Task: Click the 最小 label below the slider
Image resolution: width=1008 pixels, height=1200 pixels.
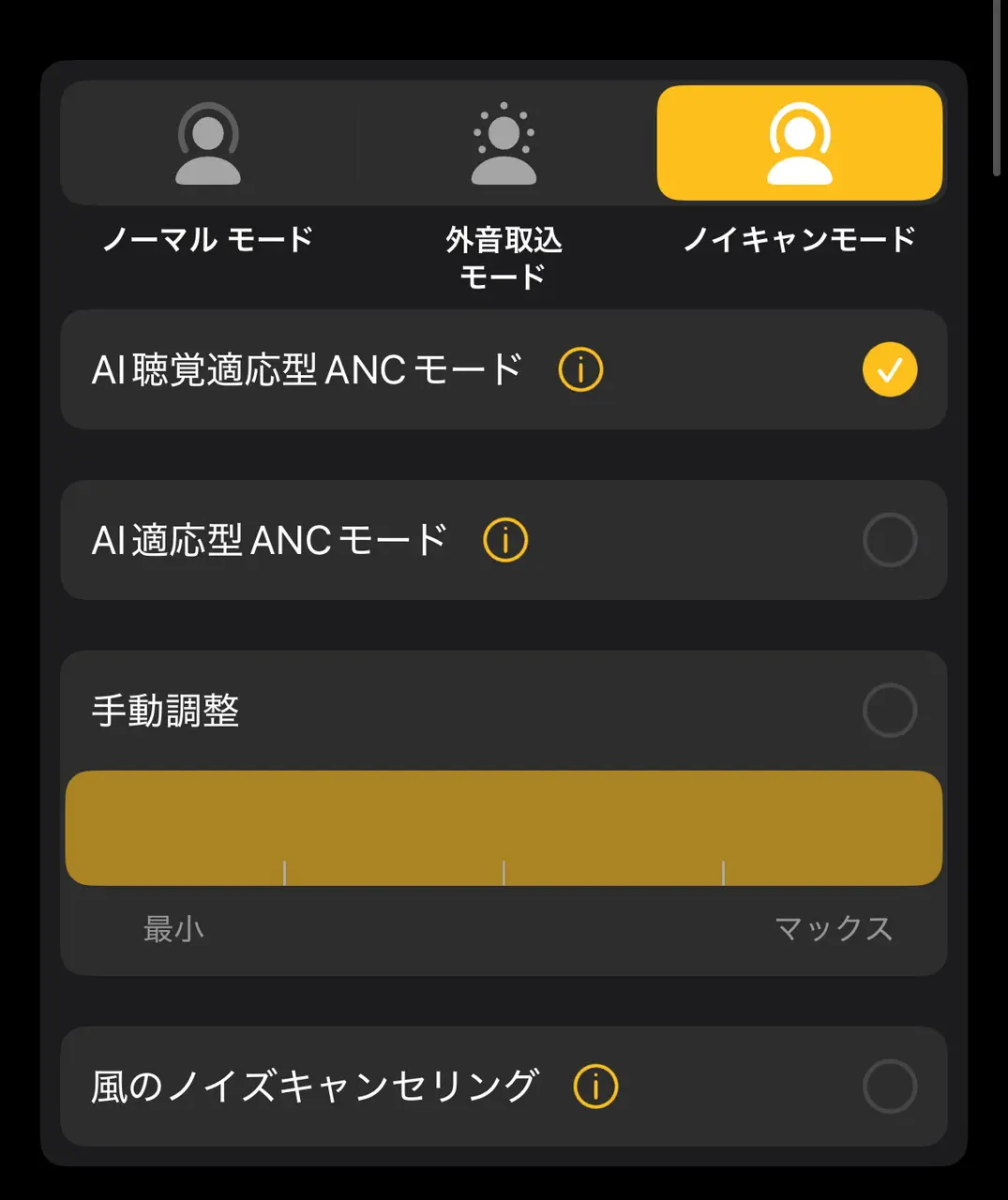Action: pos(173,929)
